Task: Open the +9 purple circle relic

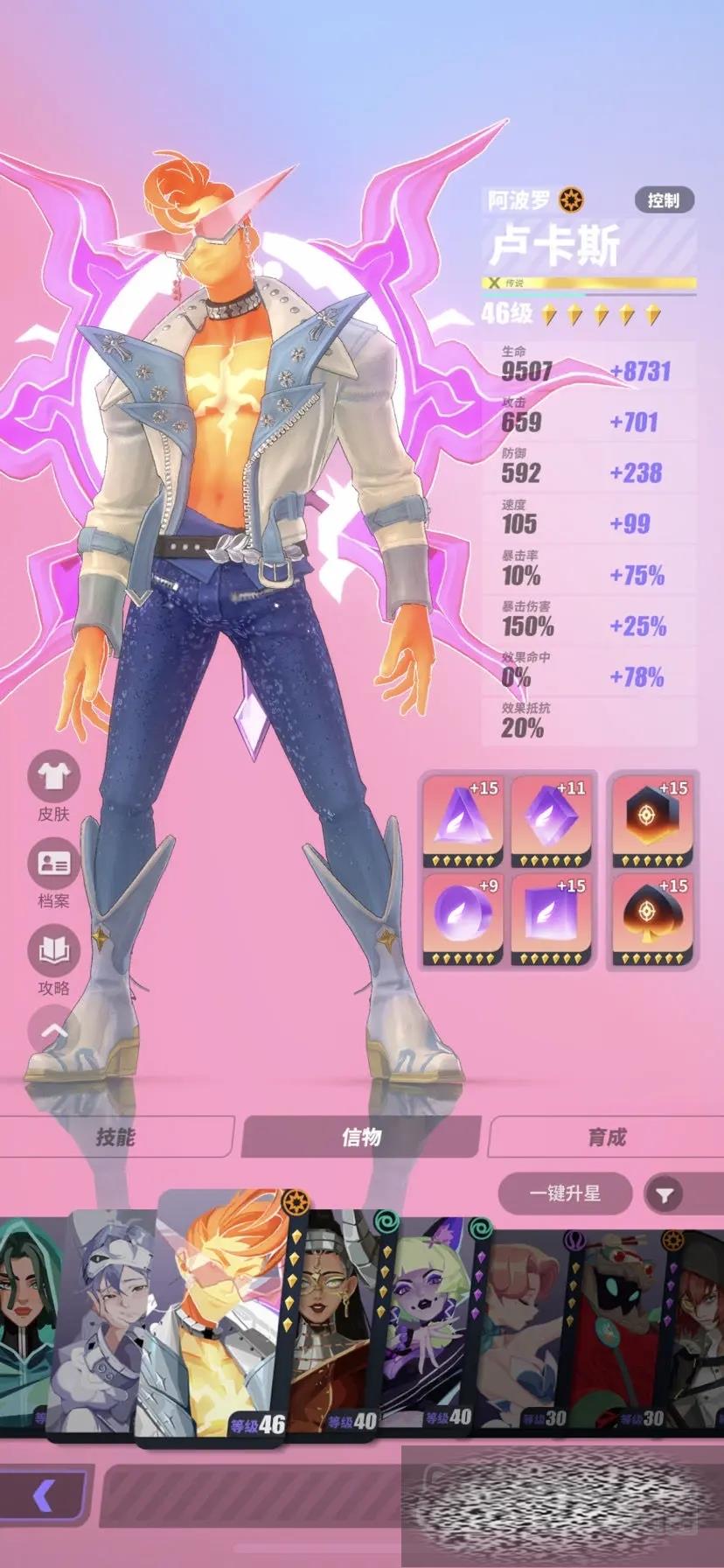Action: [x=462, y=918]
